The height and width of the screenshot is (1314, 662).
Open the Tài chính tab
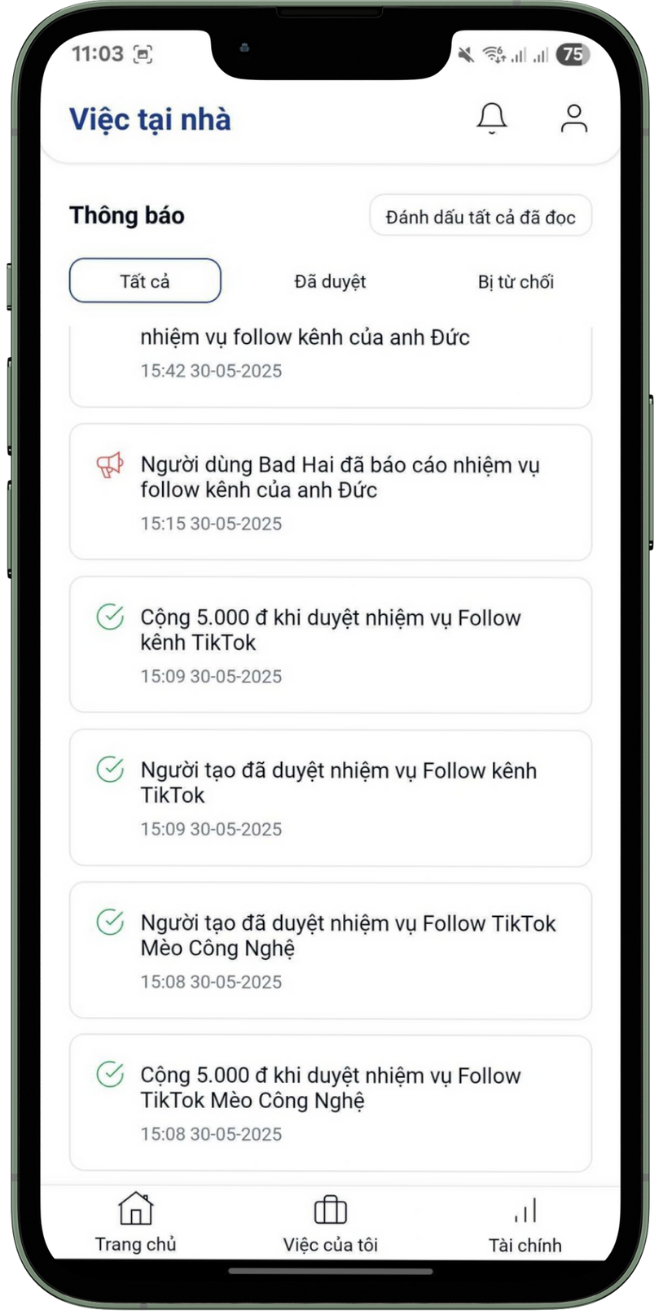(525, 1224)
